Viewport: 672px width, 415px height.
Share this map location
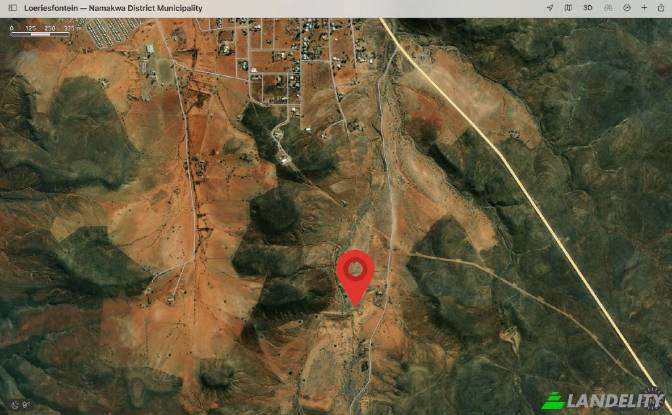(661, 8)
